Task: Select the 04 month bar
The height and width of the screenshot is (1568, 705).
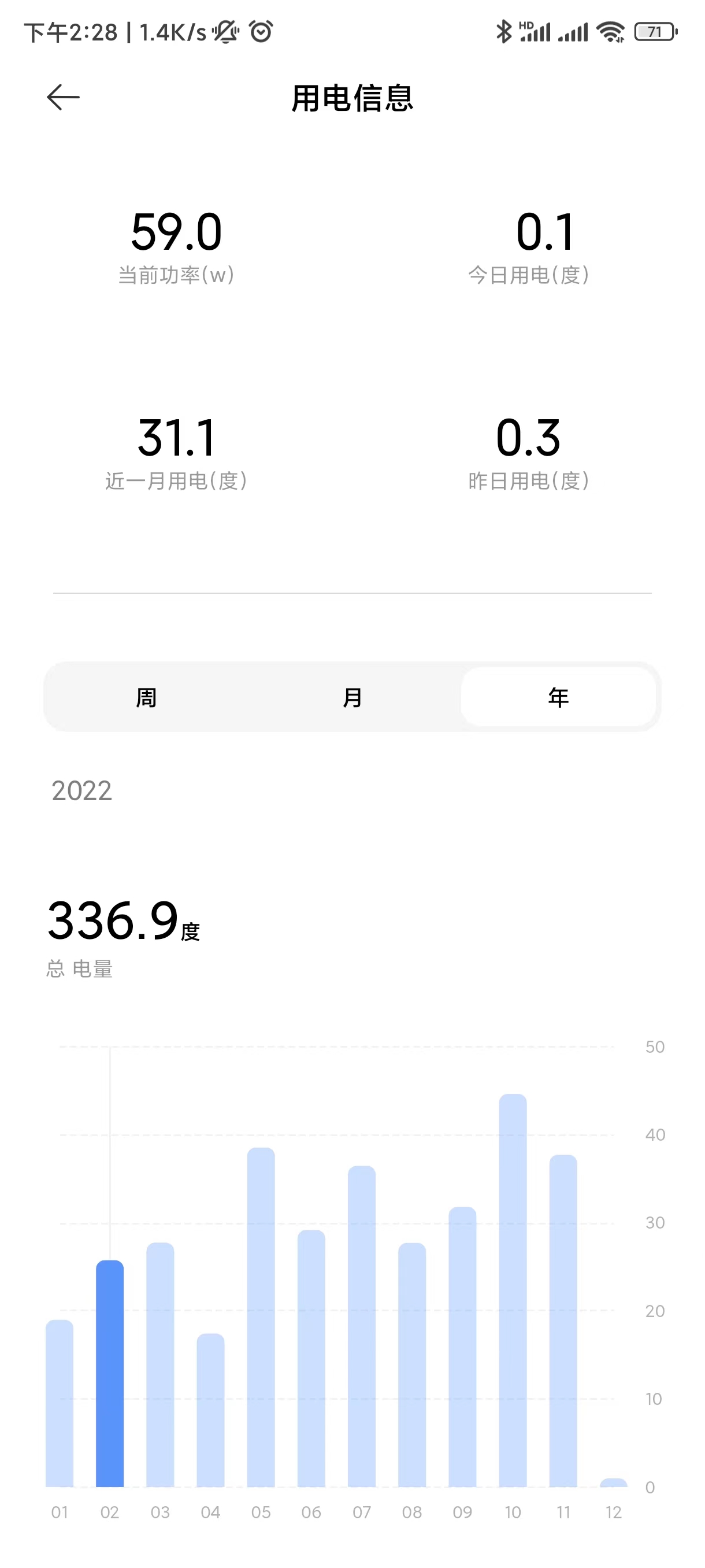Action: (210, 1409)
